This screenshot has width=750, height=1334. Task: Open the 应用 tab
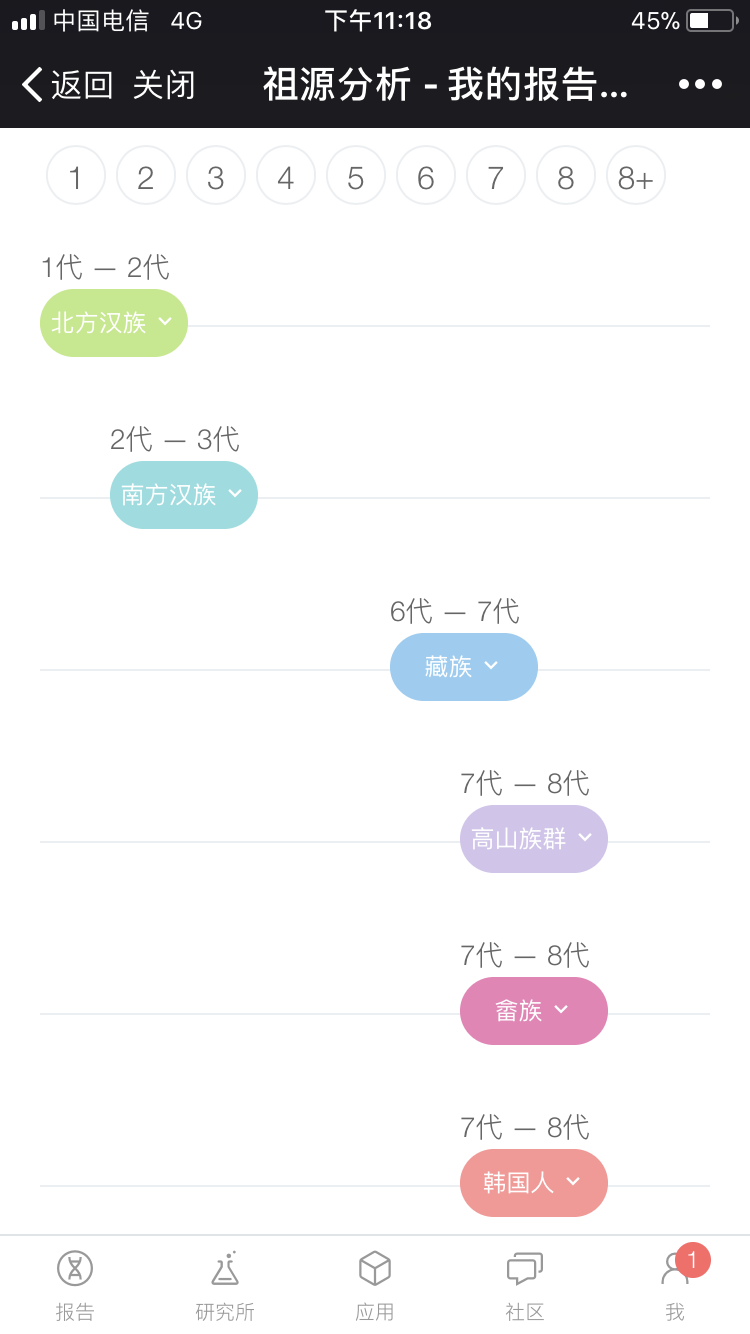[x=375, y=1286]
